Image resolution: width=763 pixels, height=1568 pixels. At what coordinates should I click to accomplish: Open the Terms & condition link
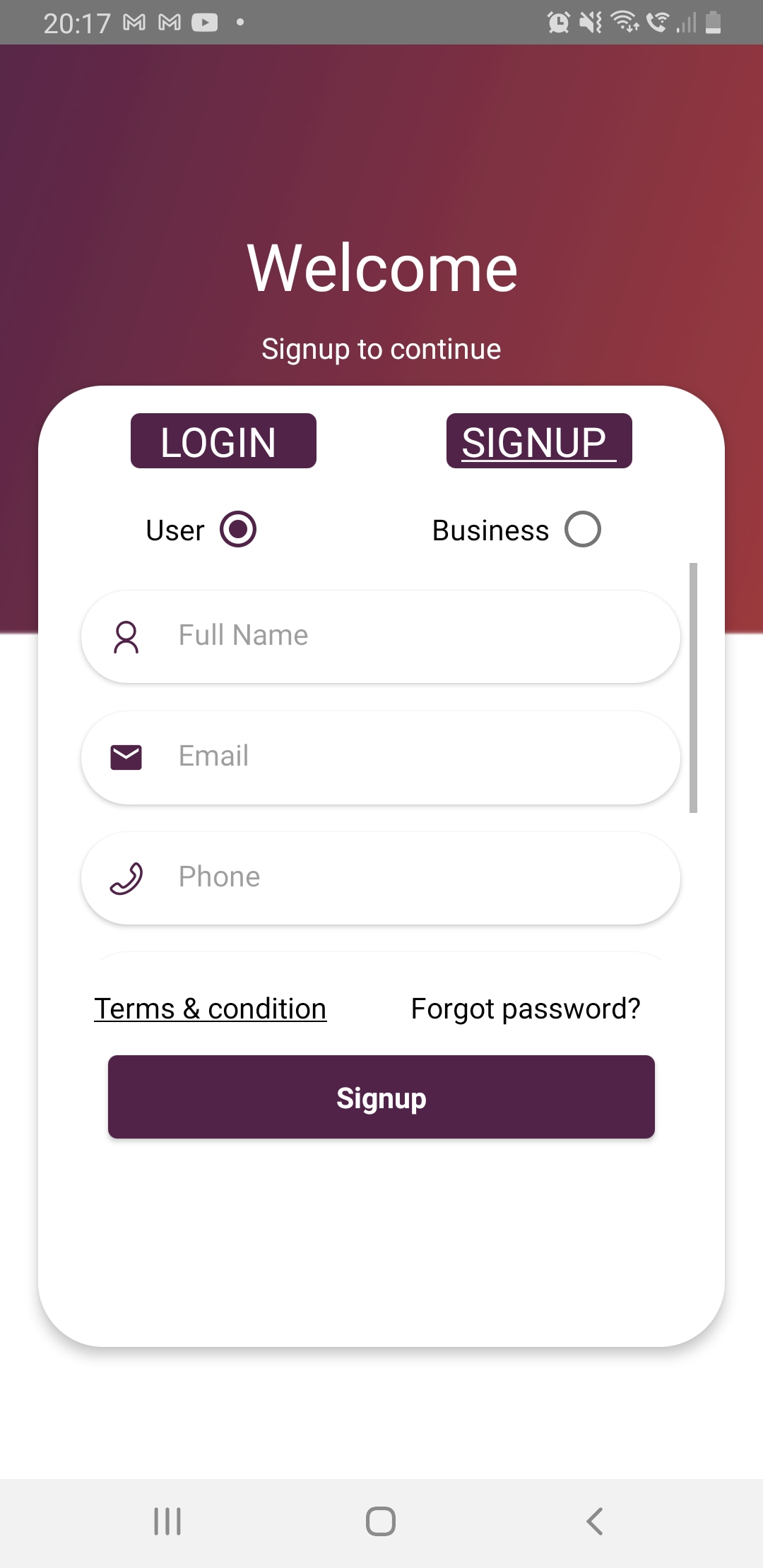click(211, 1009)
